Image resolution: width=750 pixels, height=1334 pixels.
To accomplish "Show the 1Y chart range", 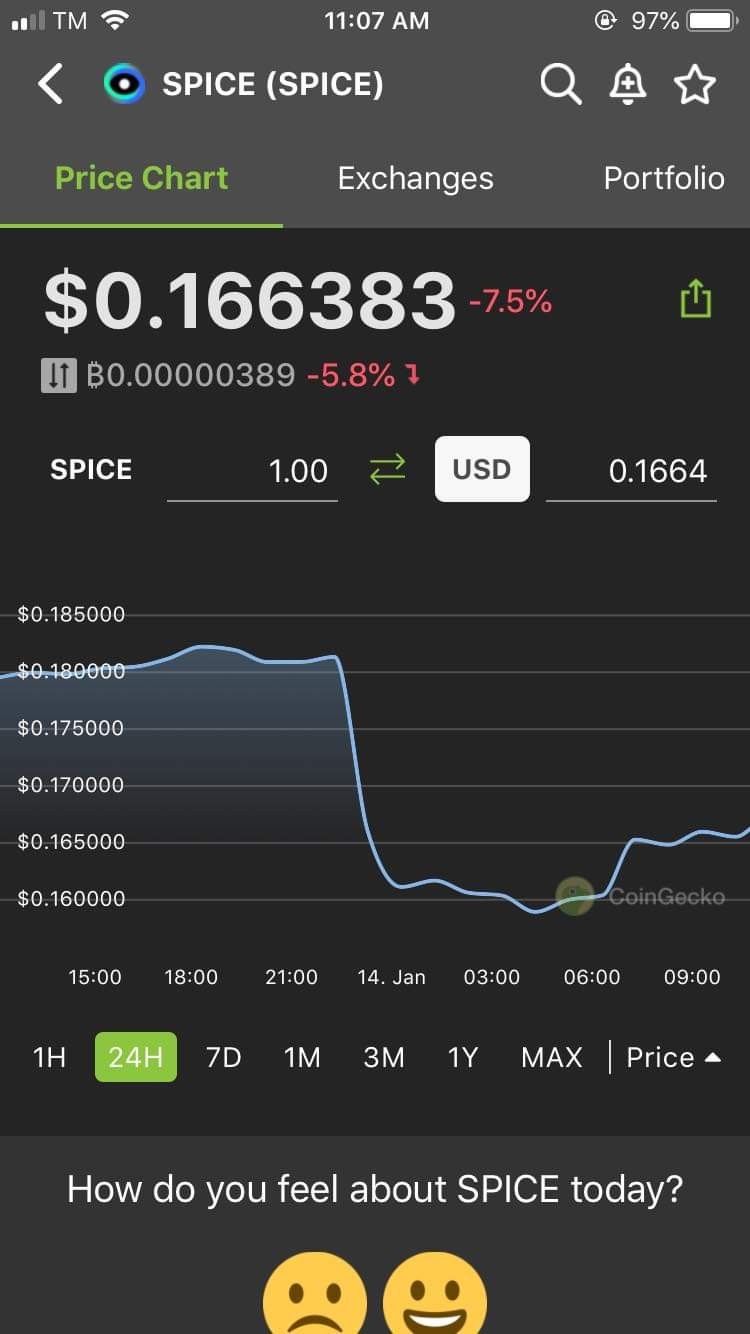I will [463, 1057].
